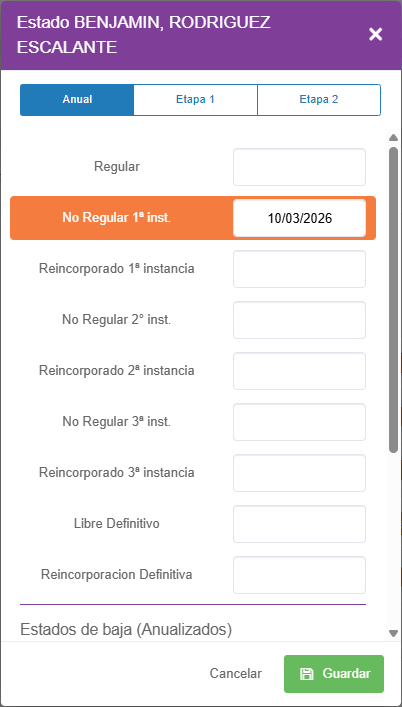Tap the Regular date field
Screen dimensions: 402x707
[299, 167]
